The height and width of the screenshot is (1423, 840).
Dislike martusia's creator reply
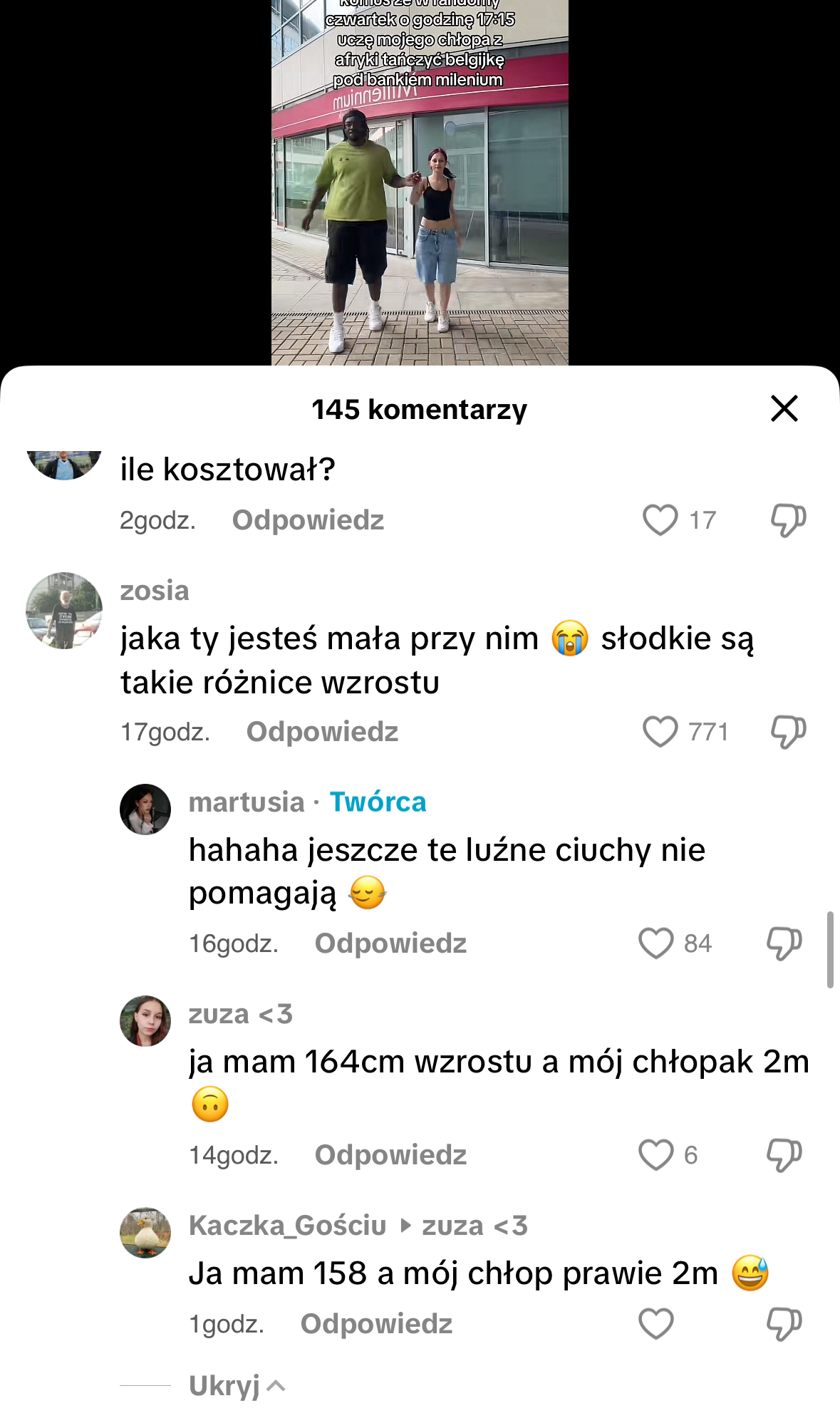pyautogui.click(x=784, y=943)
